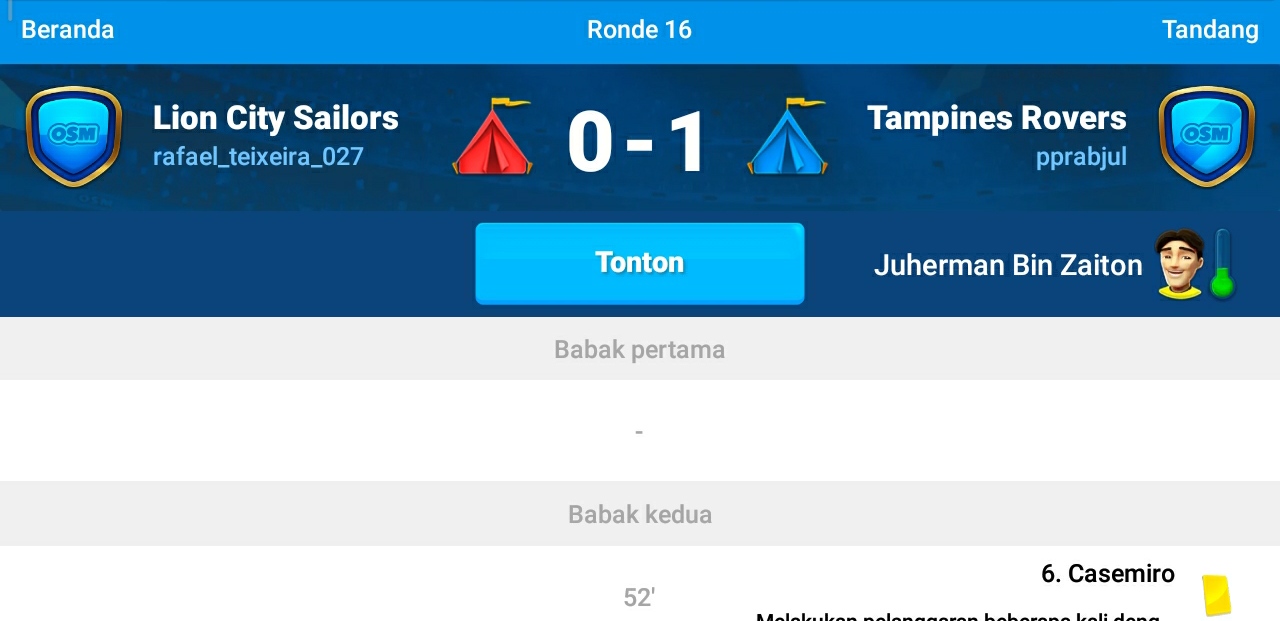View manager pprabjul's profile

[1081, 157]
